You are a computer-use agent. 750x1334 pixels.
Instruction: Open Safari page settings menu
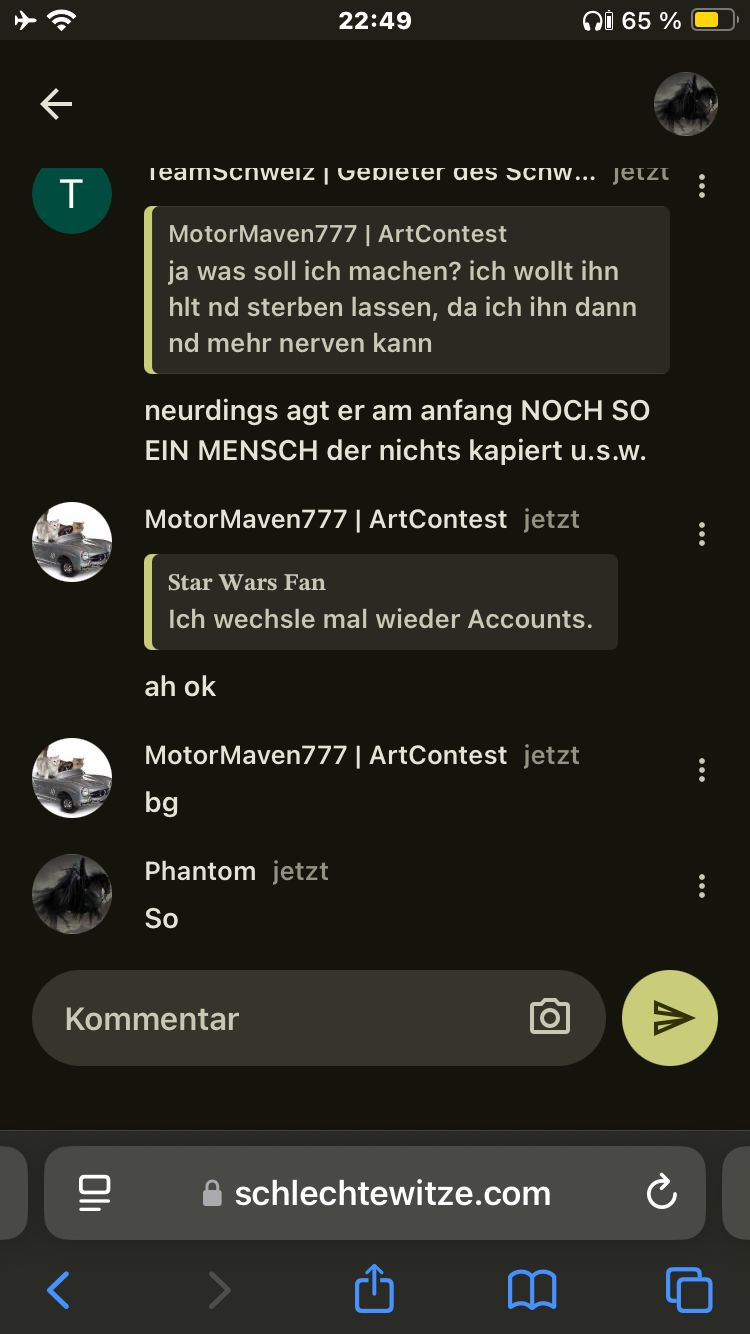point(95,1192)
